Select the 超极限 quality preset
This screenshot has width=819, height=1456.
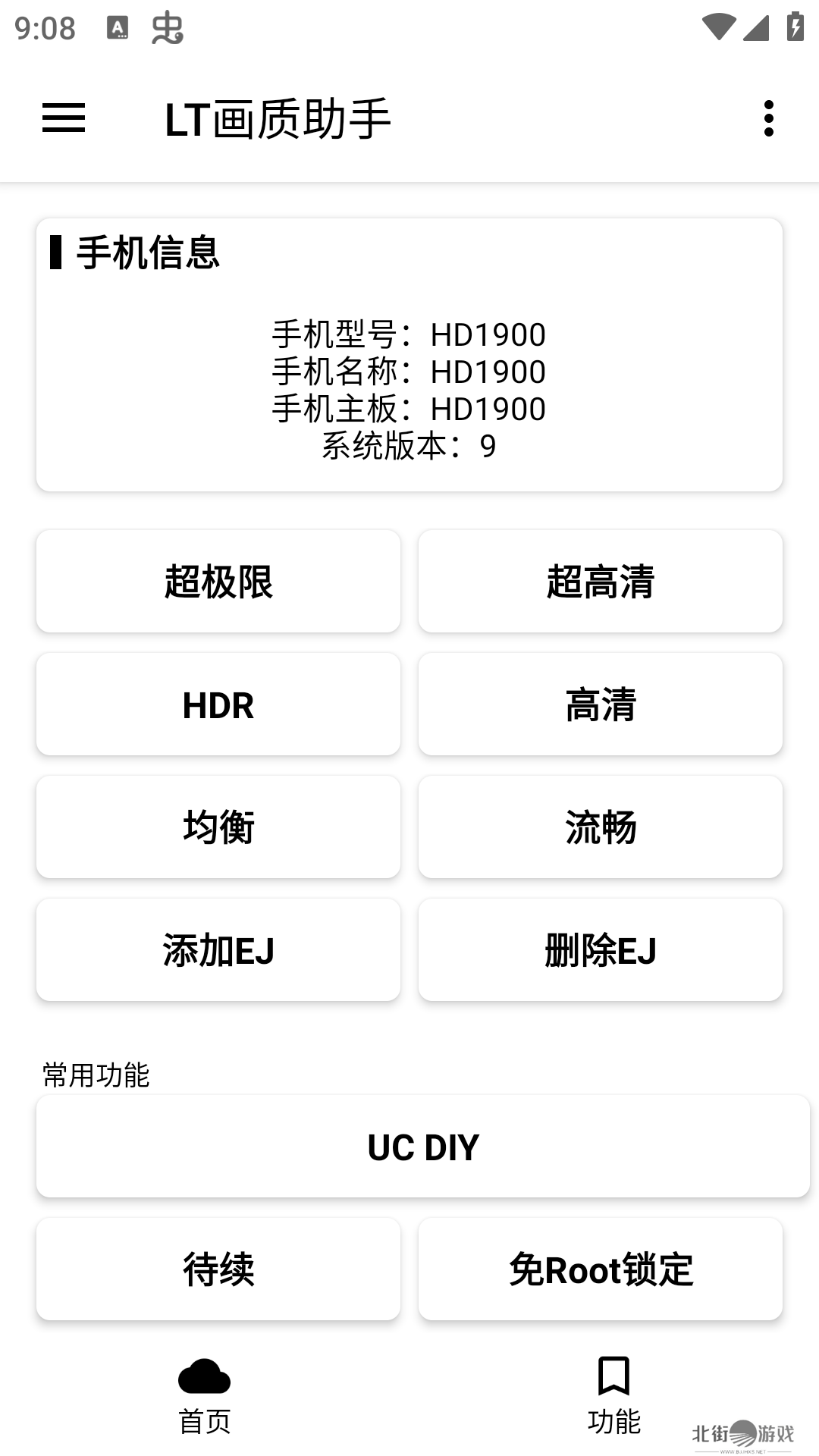pos(218,582)
